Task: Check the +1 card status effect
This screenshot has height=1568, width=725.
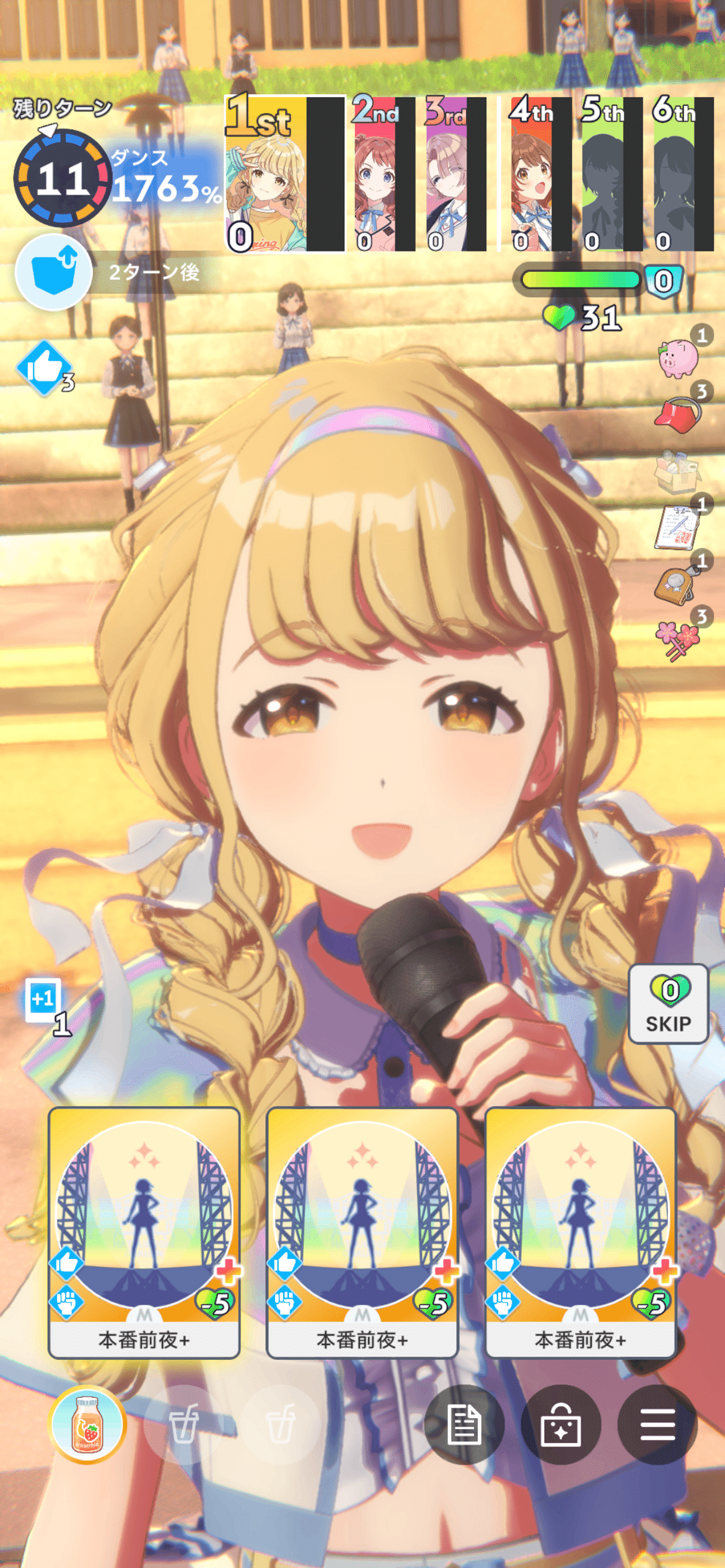Action: 43,1000
